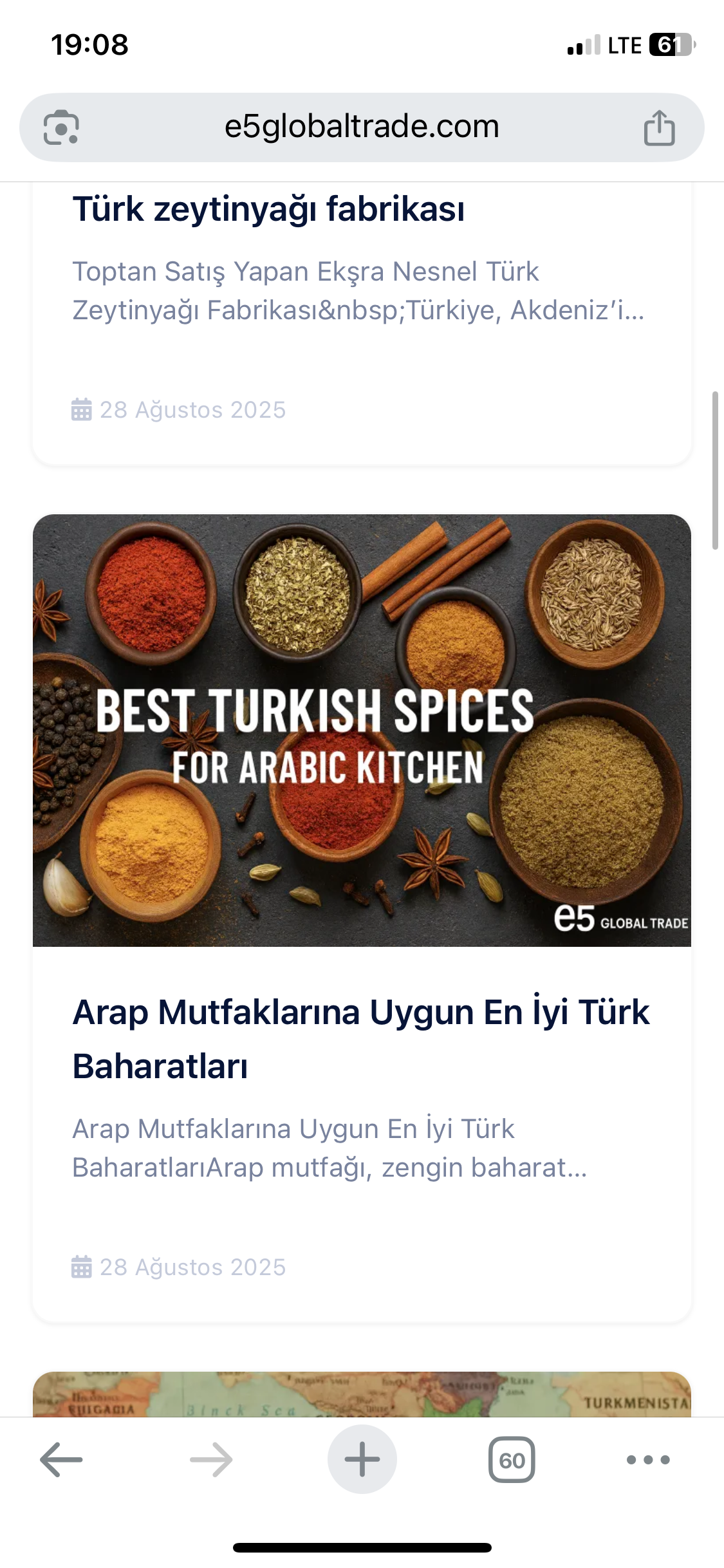The height and width of the screenshot is (1568, 724).
Task: Share this page
Action: point(659,127)
